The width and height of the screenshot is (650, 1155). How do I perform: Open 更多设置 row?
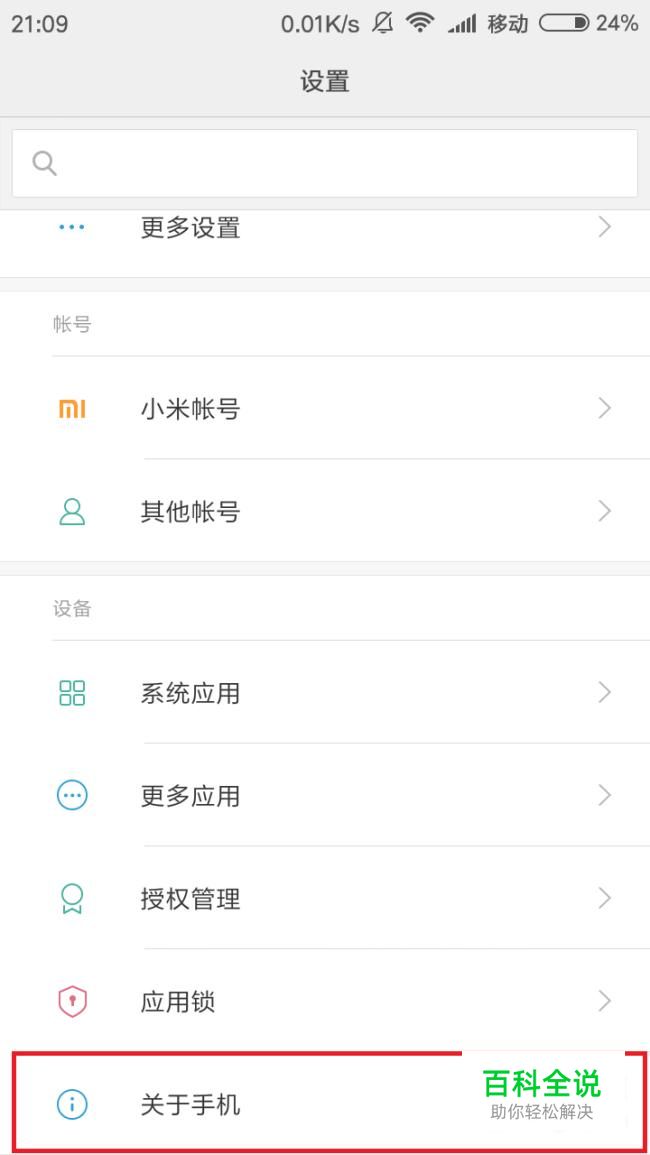click(x=325, y=244)
